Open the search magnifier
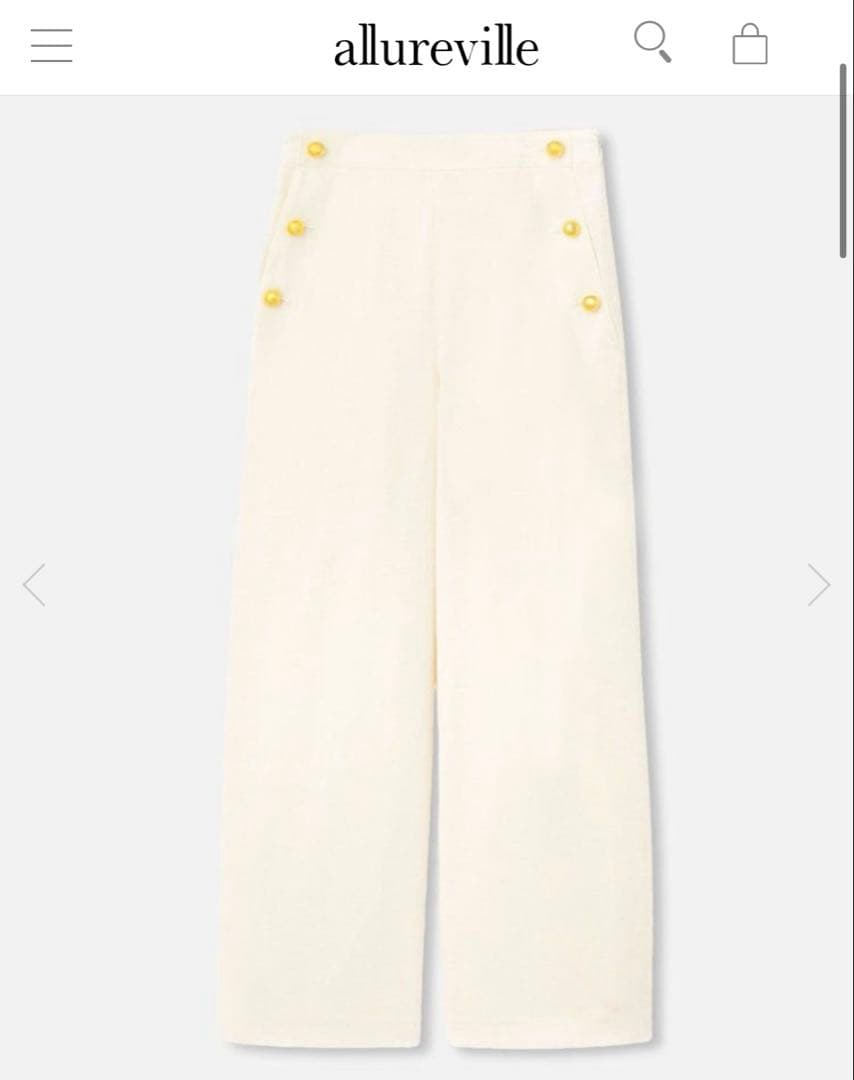Viewport: 854px width, 1080px height. tap(652, 43)
